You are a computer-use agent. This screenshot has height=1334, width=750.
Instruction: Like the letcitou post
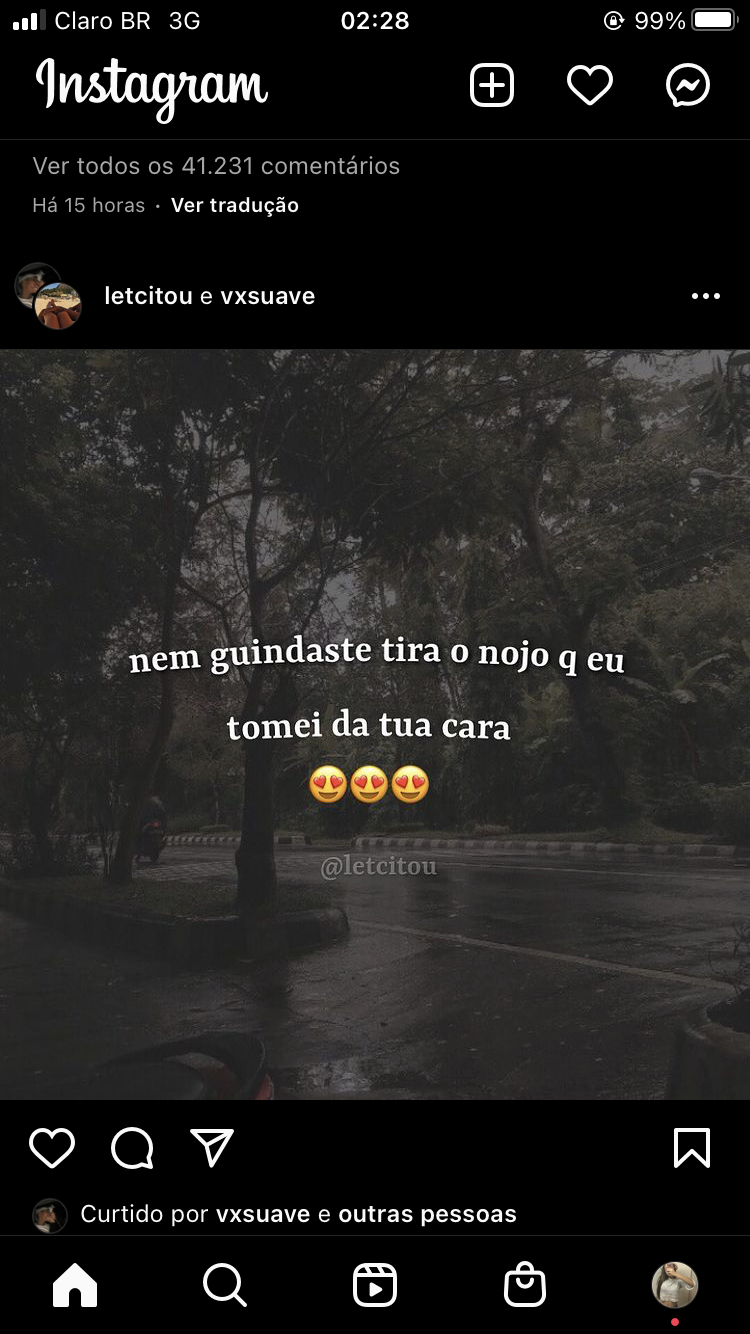[52, 1148]
